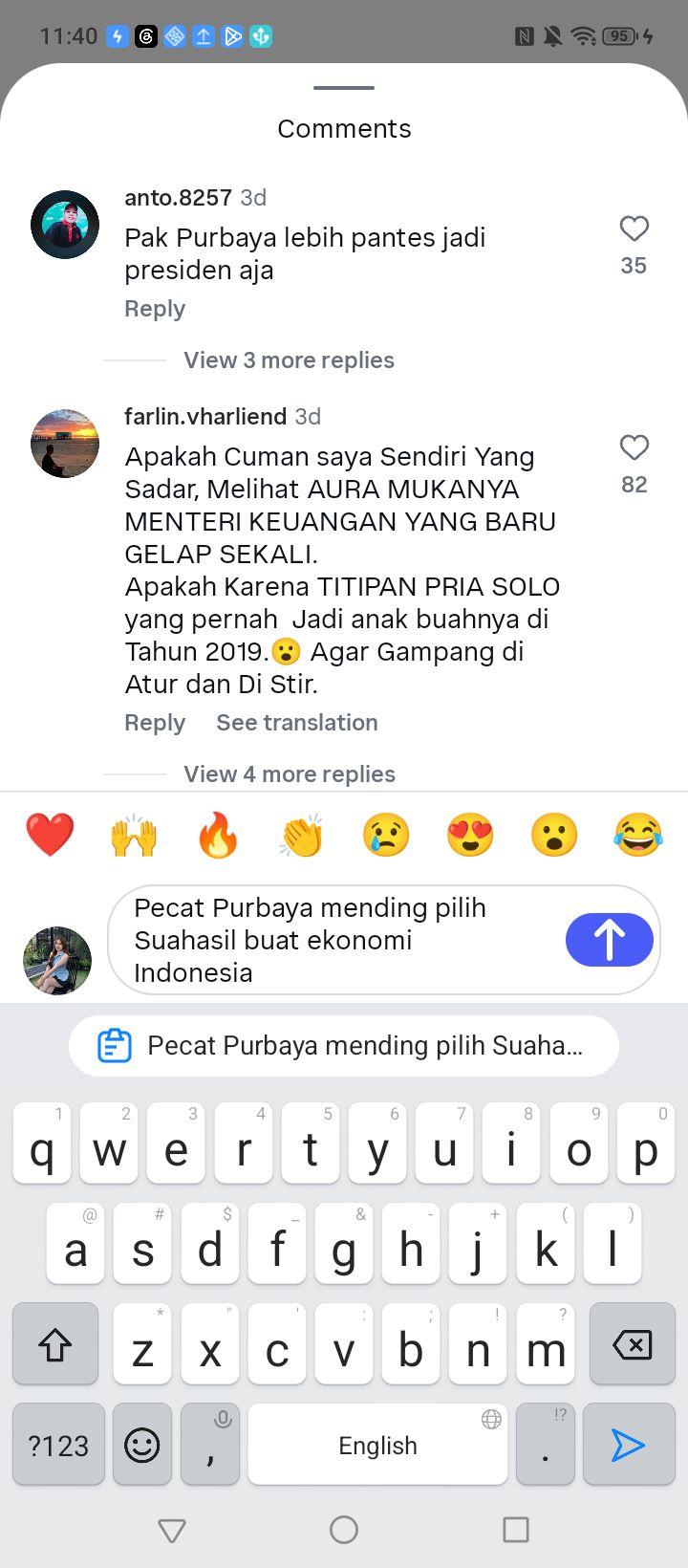688x1568 pixels.
Task: Post the comment with the arrow button
Action: tap(610, 939)
